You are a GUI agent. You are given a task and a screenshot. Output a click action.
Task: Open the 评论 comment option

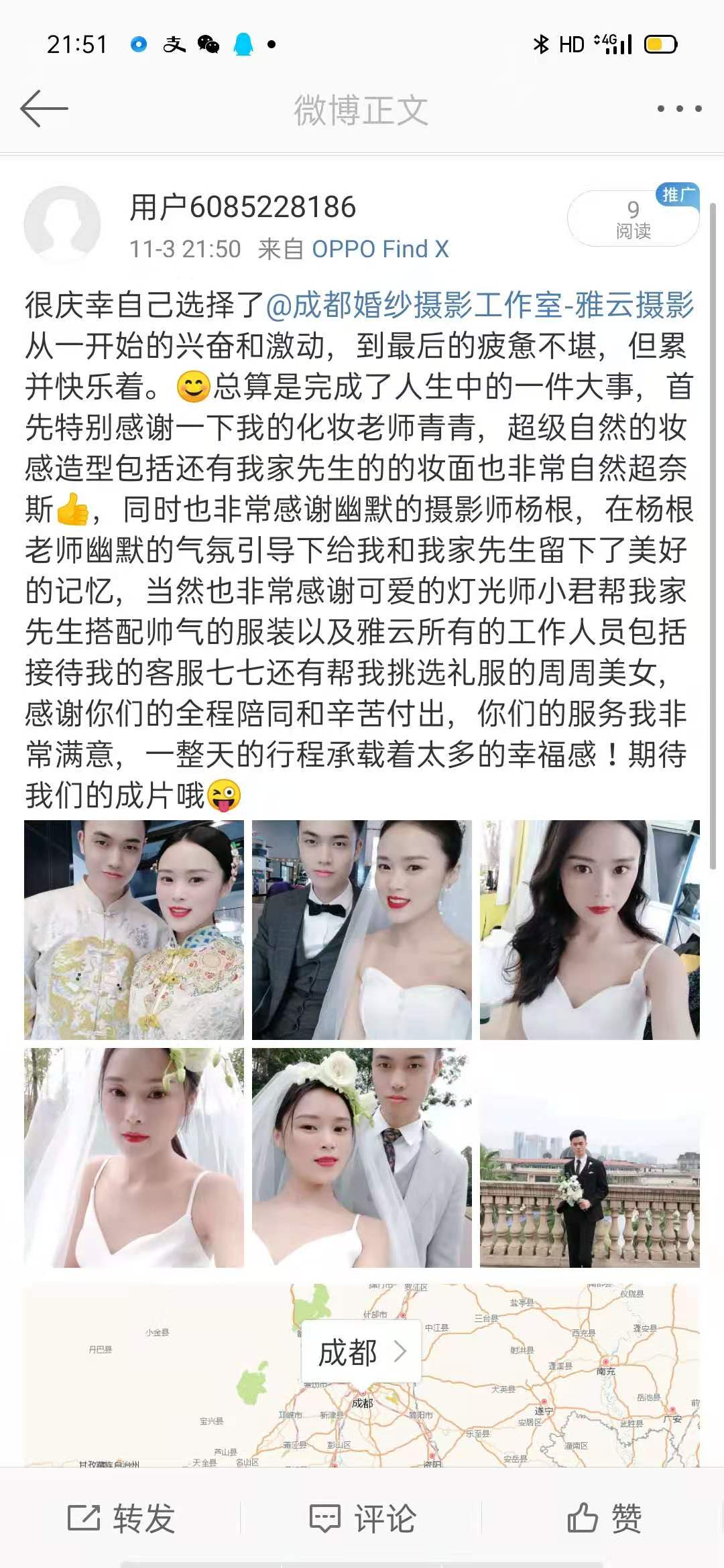[362, 1518]
